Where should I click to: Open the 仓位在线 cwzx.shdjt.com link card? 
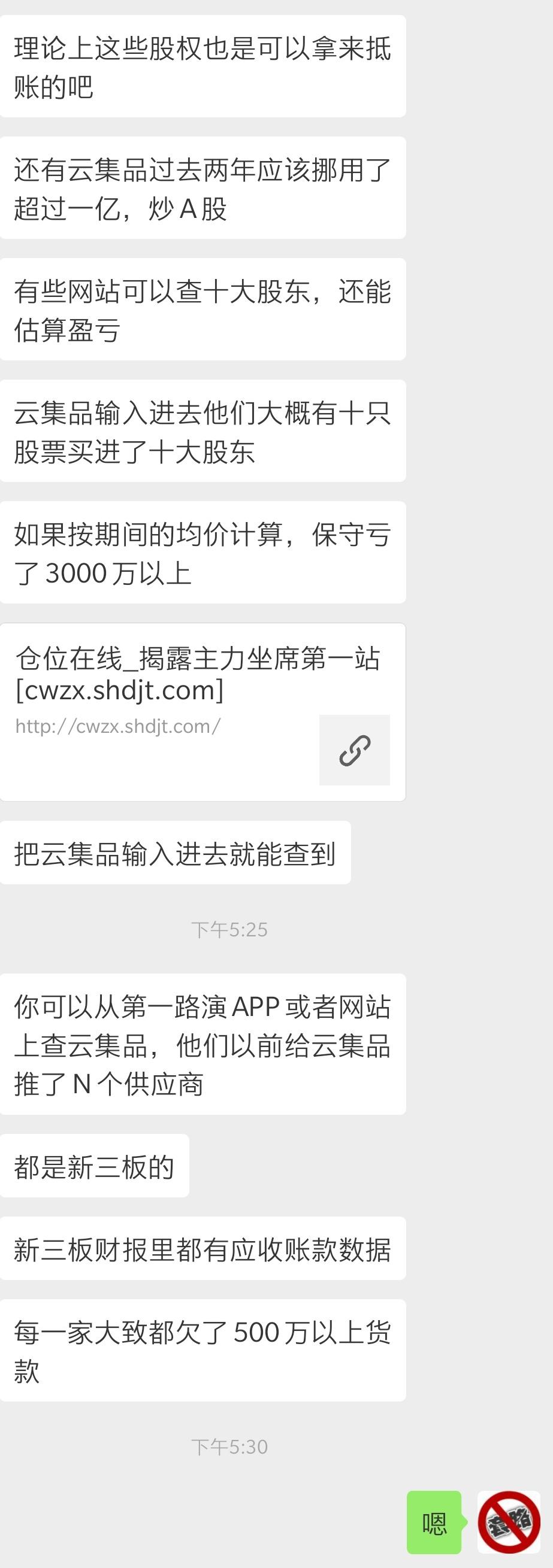coord(202,712)
